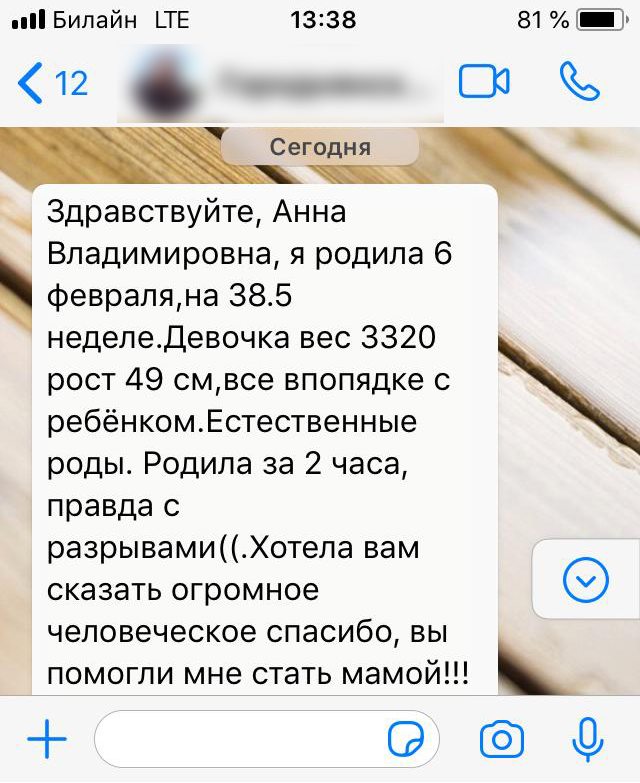Start a video call

click(484, 82)
